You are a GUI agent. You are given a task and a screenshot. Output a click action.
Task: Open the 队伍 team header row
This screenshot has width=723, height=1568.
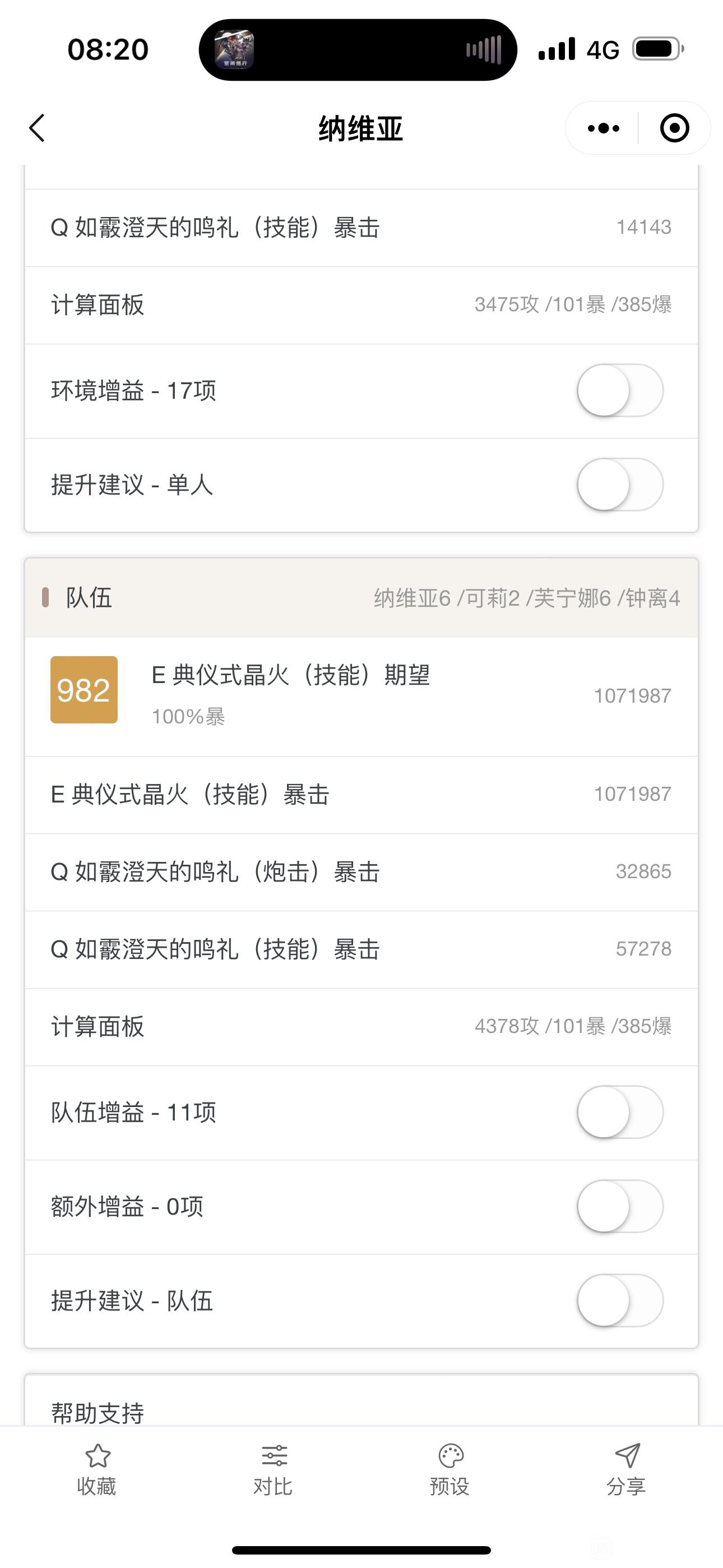(361, 598)
